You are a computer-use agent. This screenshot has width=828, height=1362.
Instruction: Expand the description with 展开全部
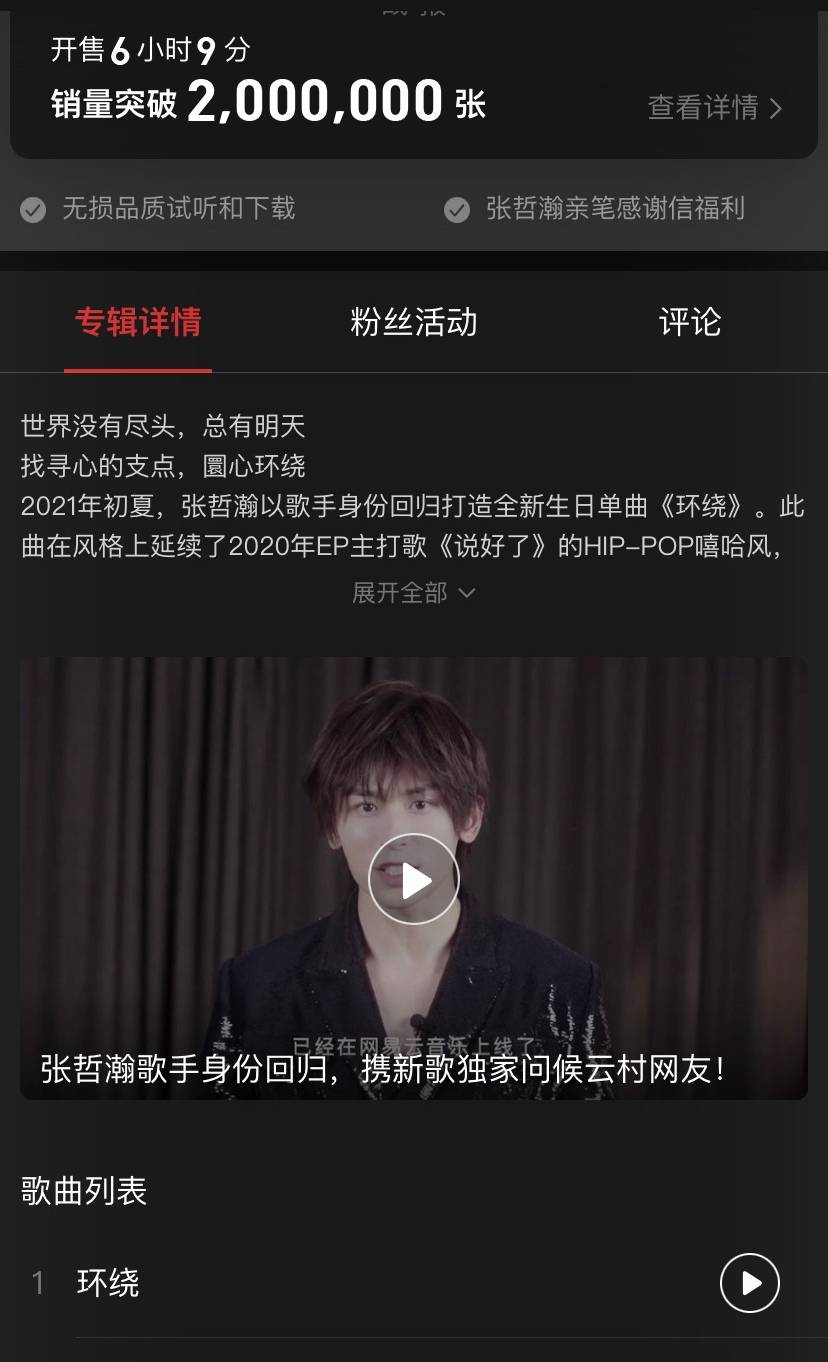[x=413, y=593]
